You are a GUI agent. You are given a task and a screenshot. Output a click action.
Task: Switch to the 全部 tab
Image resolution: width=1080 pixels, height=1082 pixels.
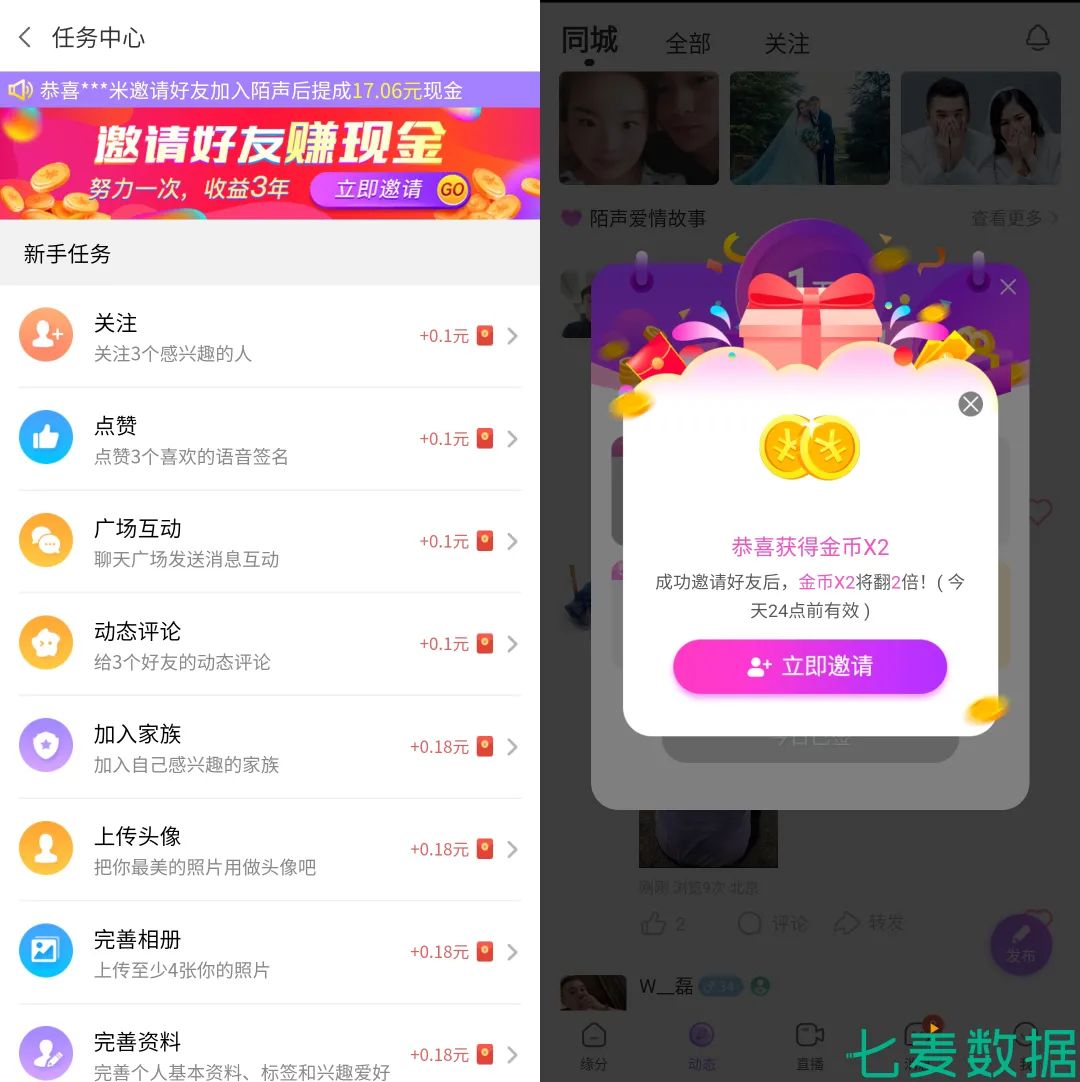pyautogui.click(x=688, y=44)
